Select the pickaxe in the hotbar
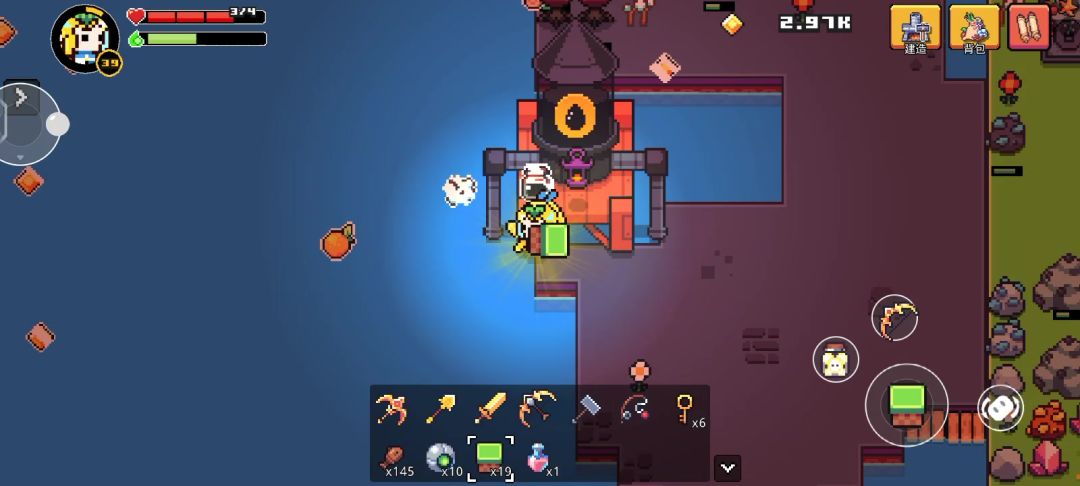 point(391,408)
